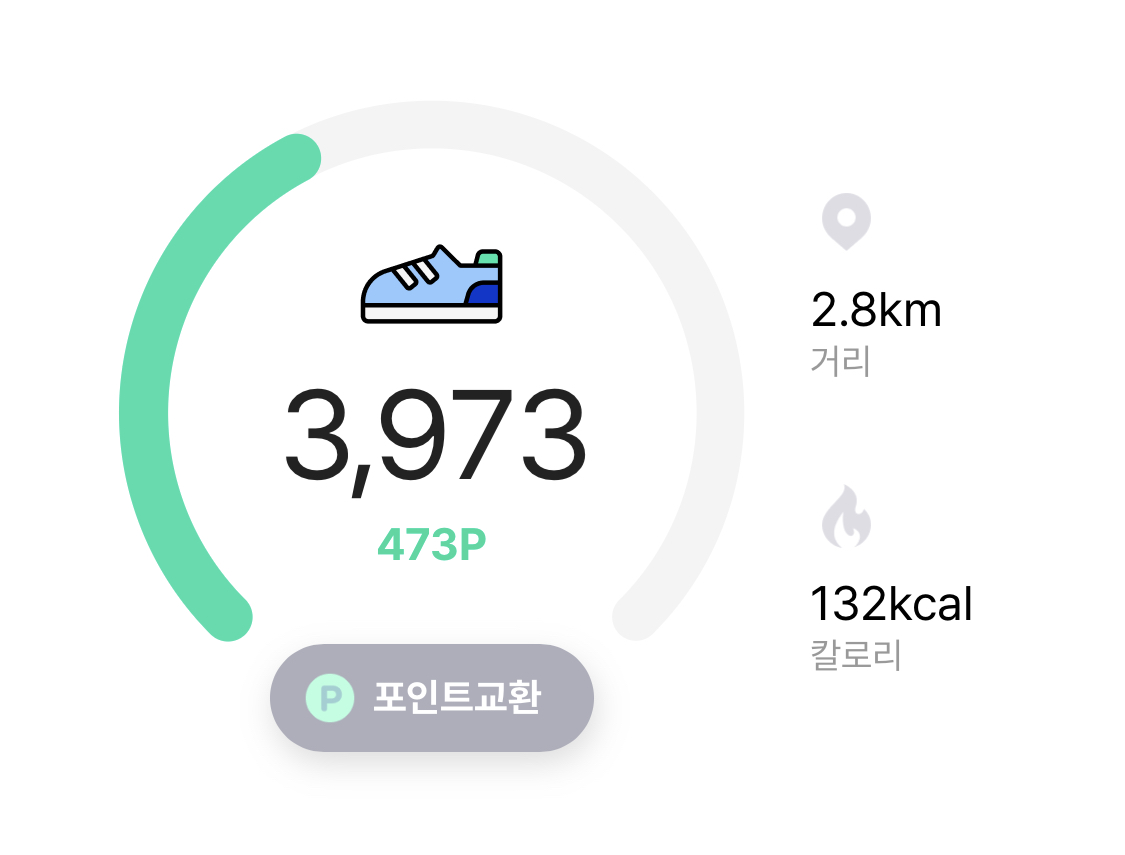Tap the 포인트교환 button
The height and width of the screenshot is (855, 1125).
[x=432, y=697]
